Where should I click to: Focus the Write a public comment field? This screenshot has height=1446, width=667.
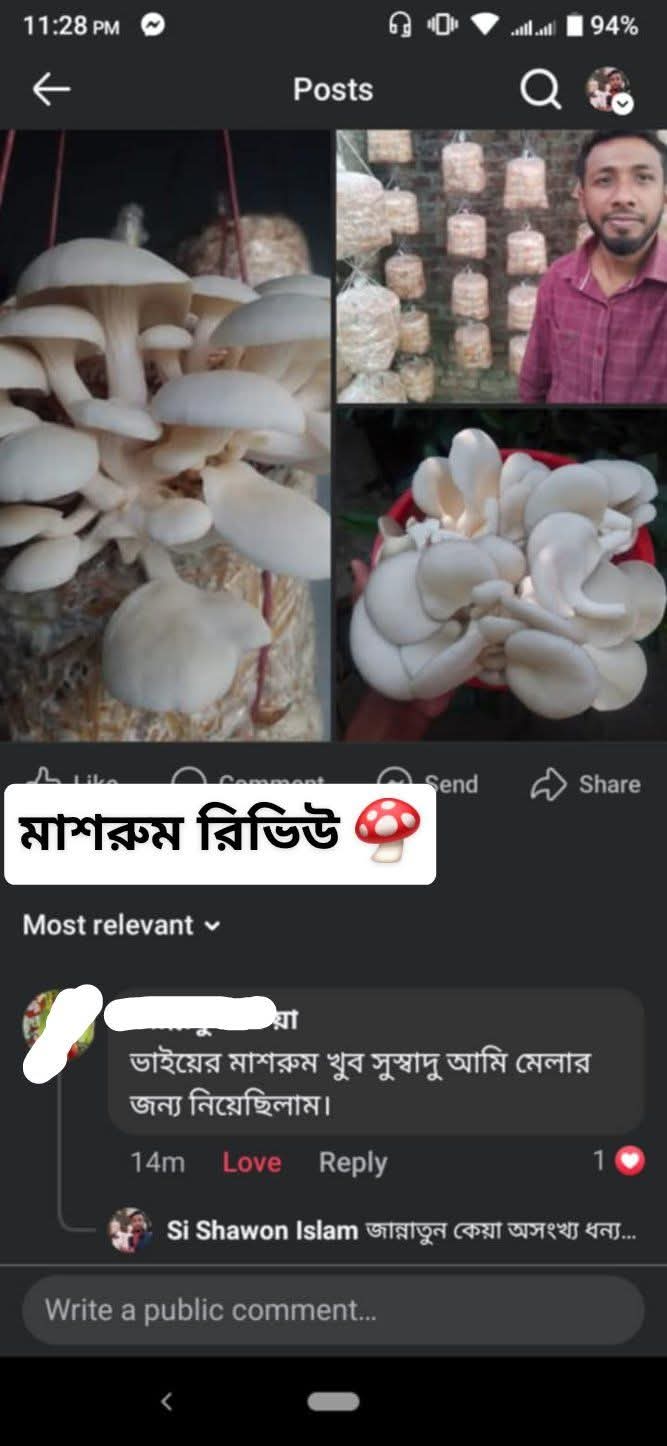(333, 1310)
